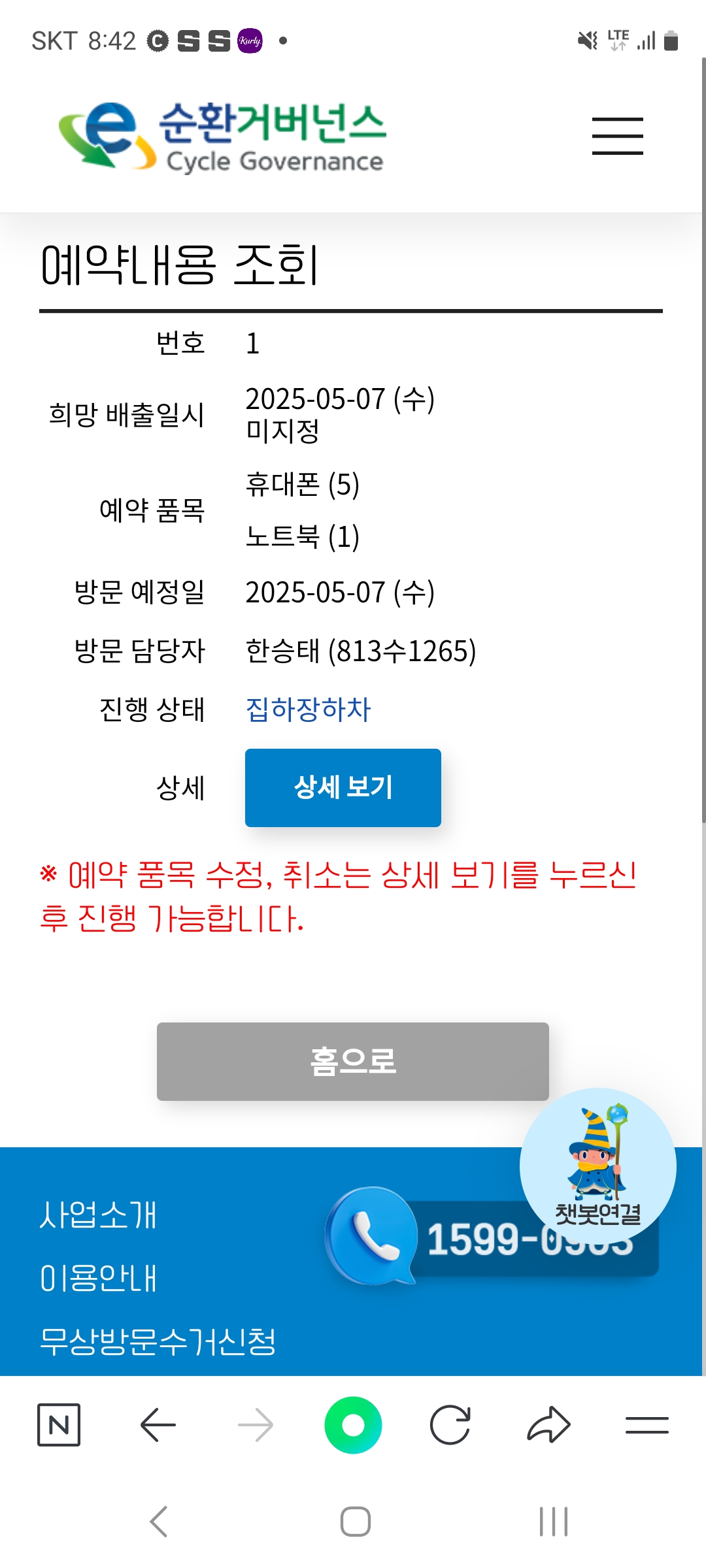Tap the green circle button in the browser bar

[353, 1424]
